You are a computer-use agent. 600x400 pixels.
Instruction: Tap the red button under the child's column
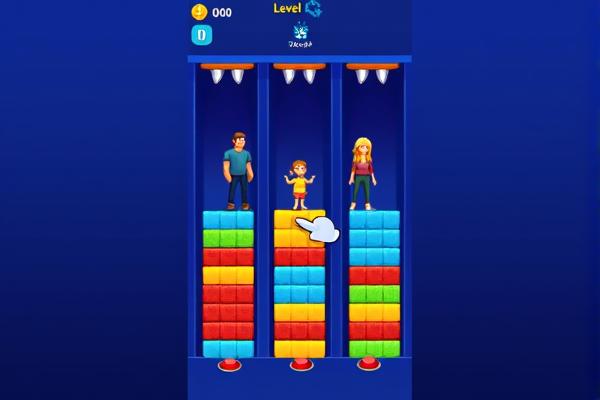point(300,364)
